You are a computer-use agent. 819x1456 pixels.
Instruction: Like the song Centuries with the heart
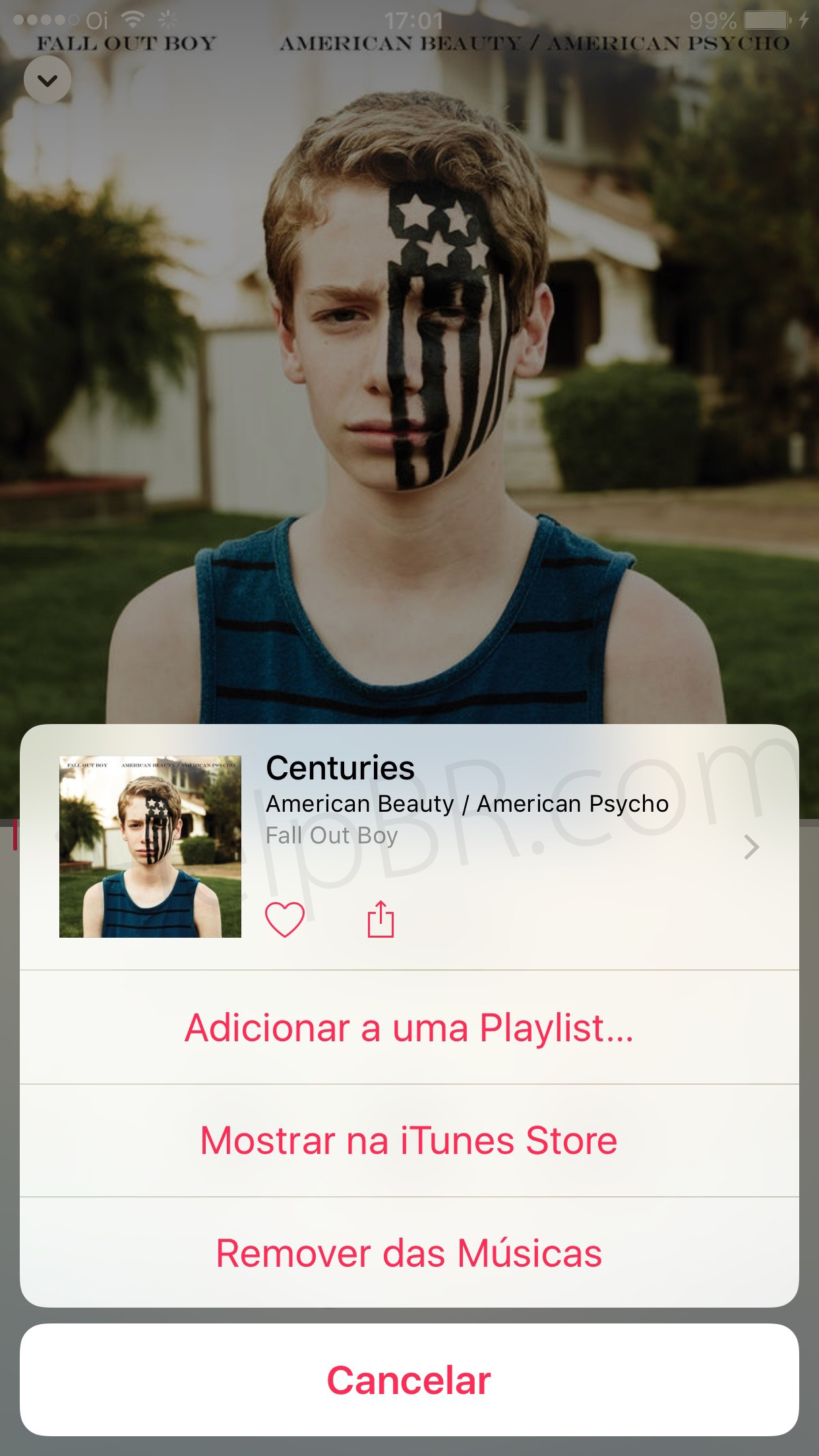coord(284,919)
